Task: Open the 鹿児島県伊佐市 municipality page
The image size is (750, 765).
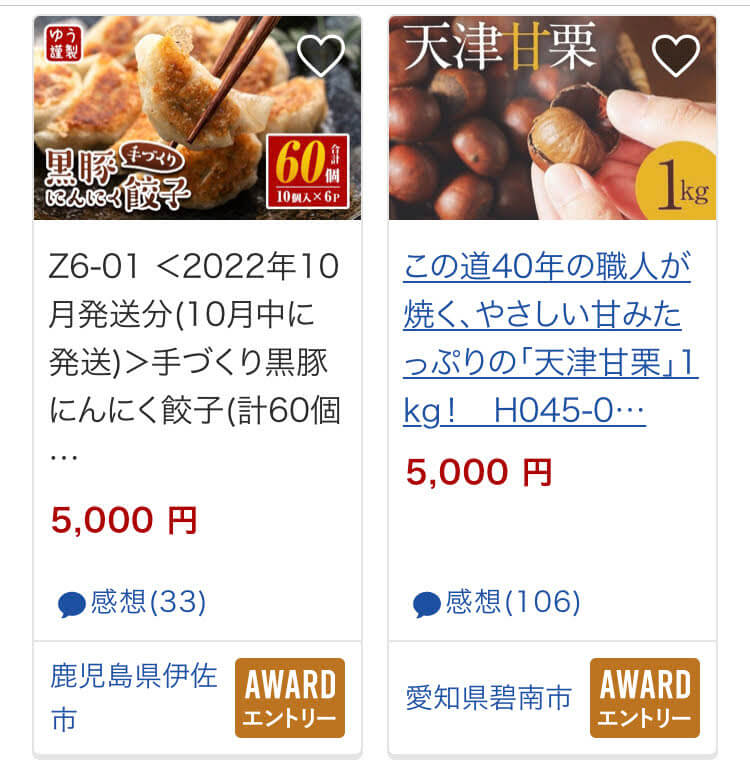Action: pyautogui.click(x=133, y=698)
